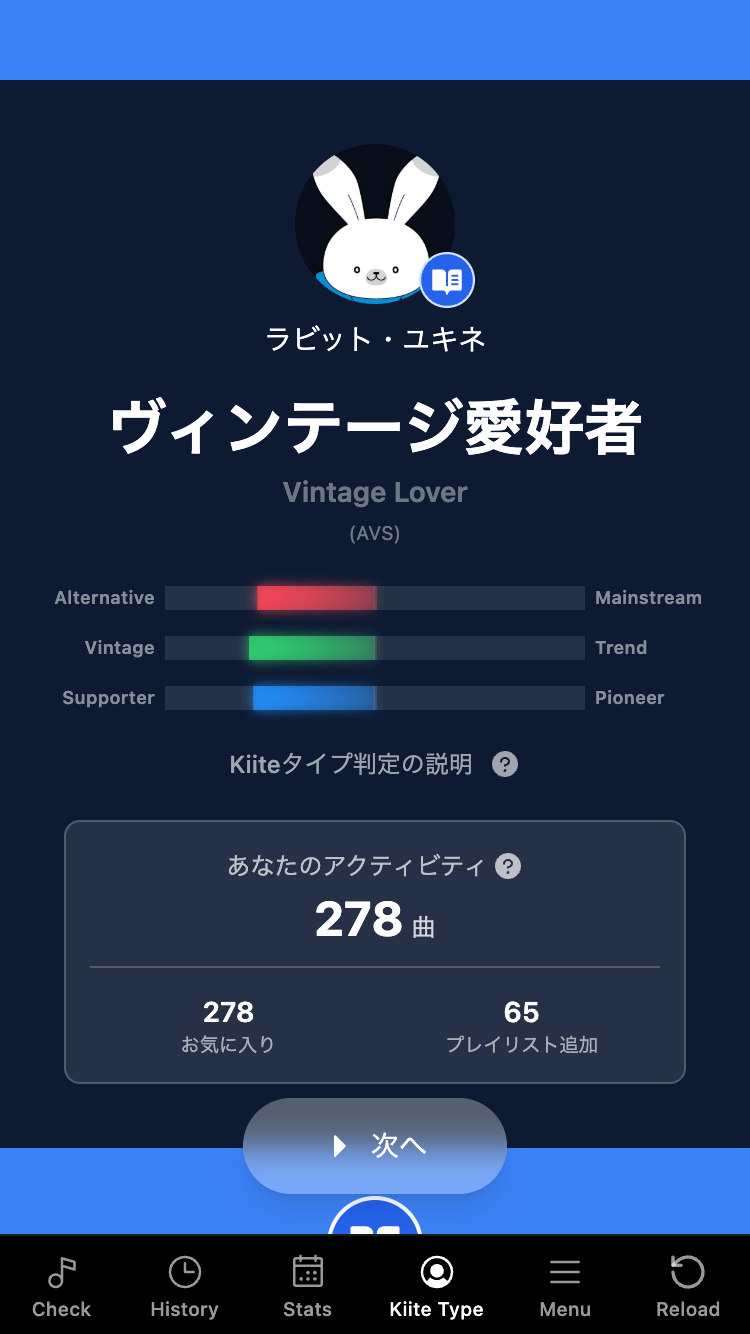The height and width of the screenshot is (1334, 750).
Task: Open help icon beside あなたのアクティビティ
Action: pyautogui.click(x=508, y=866)
